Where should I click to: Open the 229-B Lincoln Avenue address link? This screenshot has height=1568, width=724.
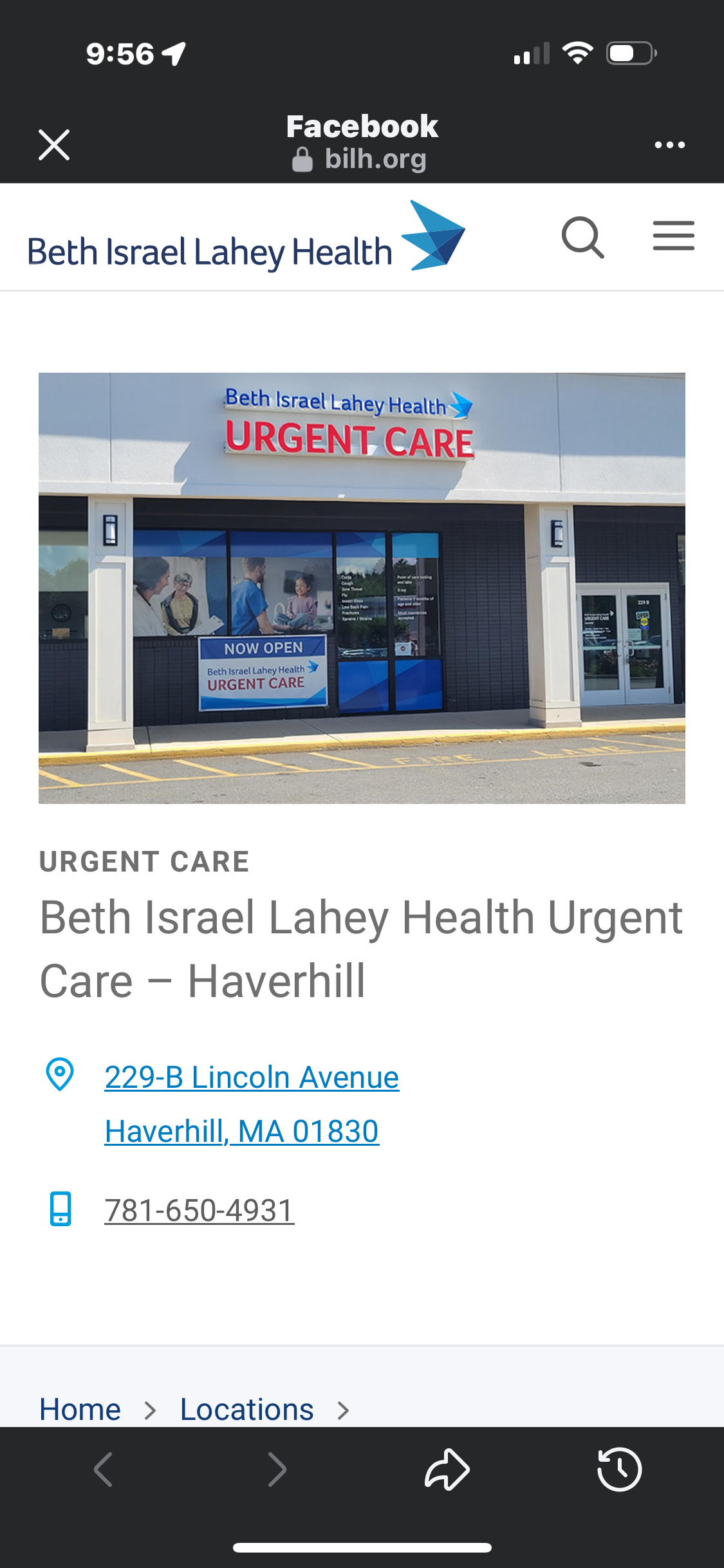pos(252,1078)
